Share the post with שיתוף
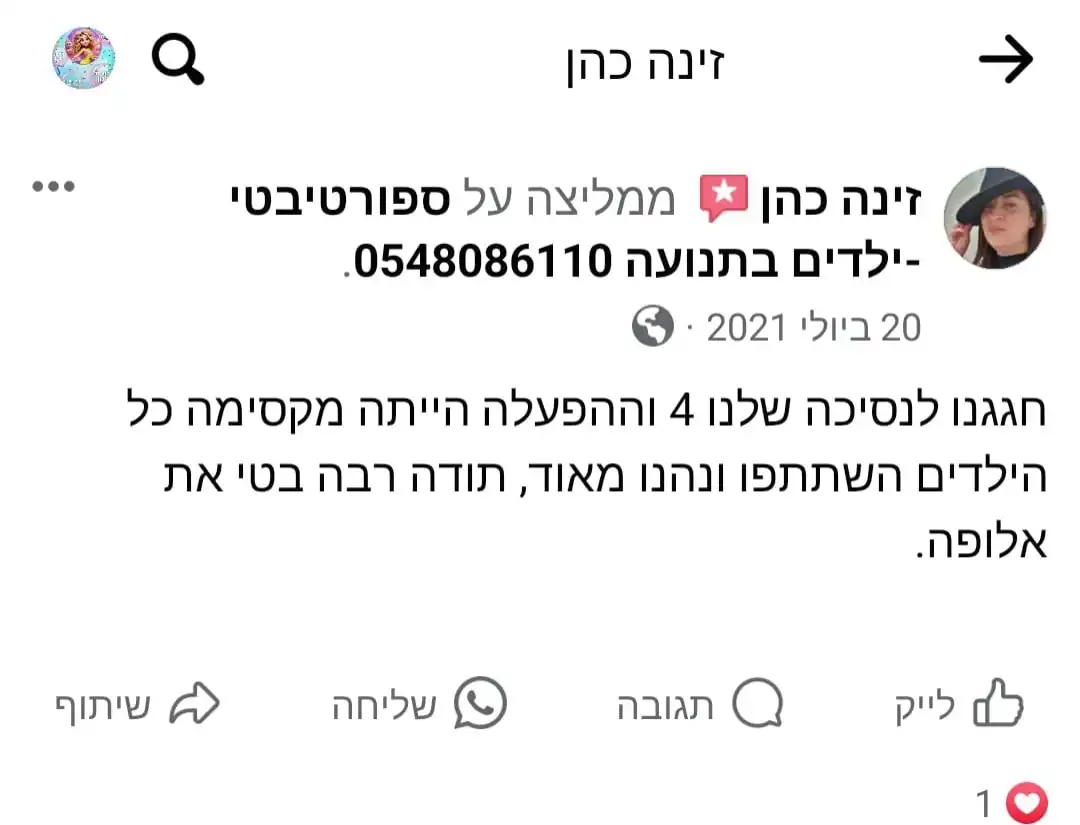The image size is (1080, 825). pos(136,706)
